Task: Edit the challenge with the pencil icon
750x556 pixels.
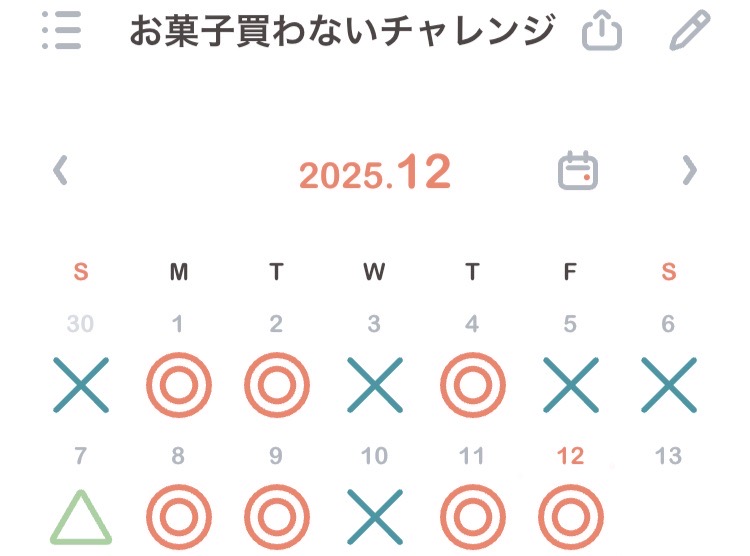Action: tap(689, 32)
